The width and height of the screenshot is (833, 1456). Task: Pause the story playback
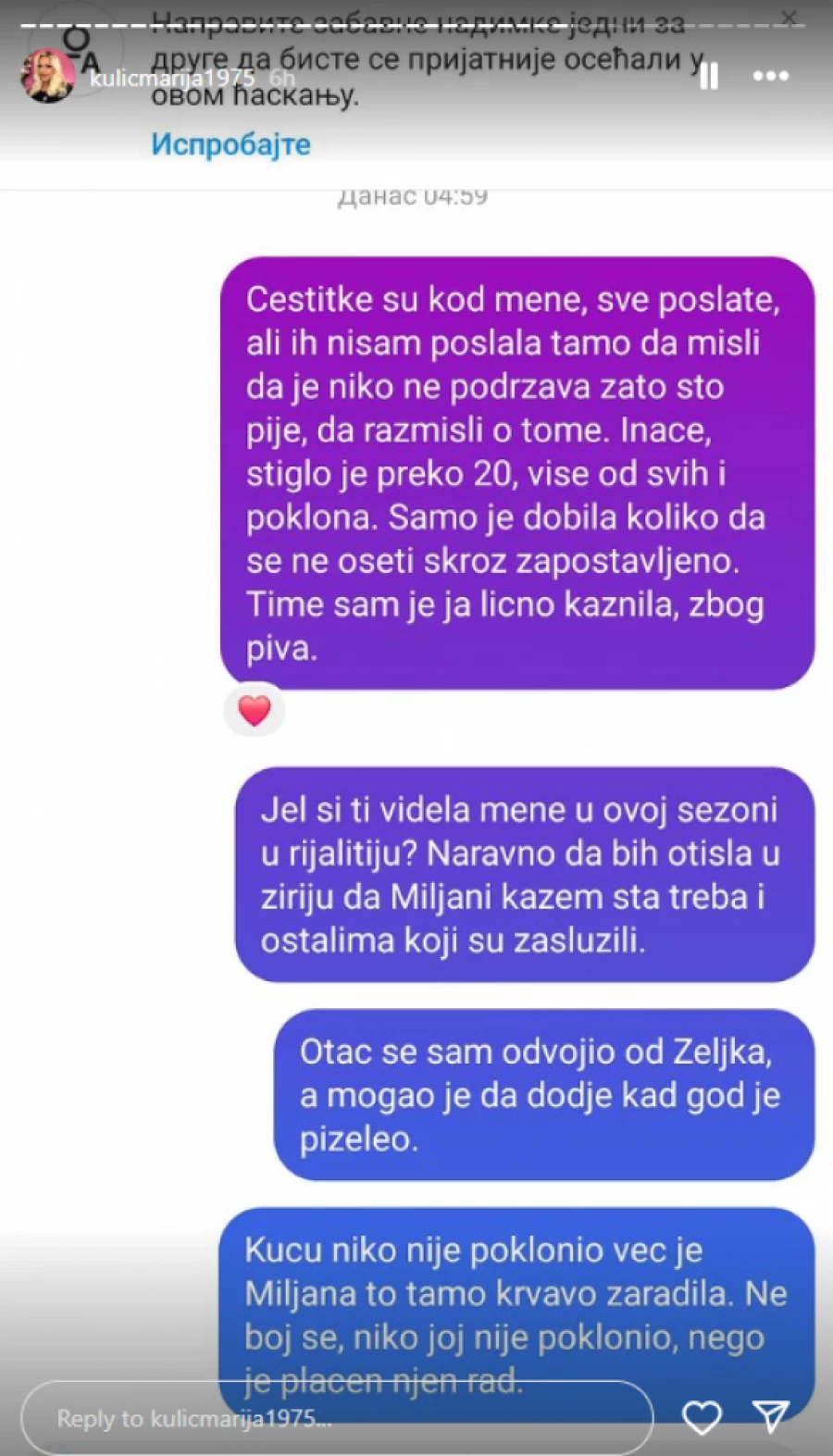708,76
